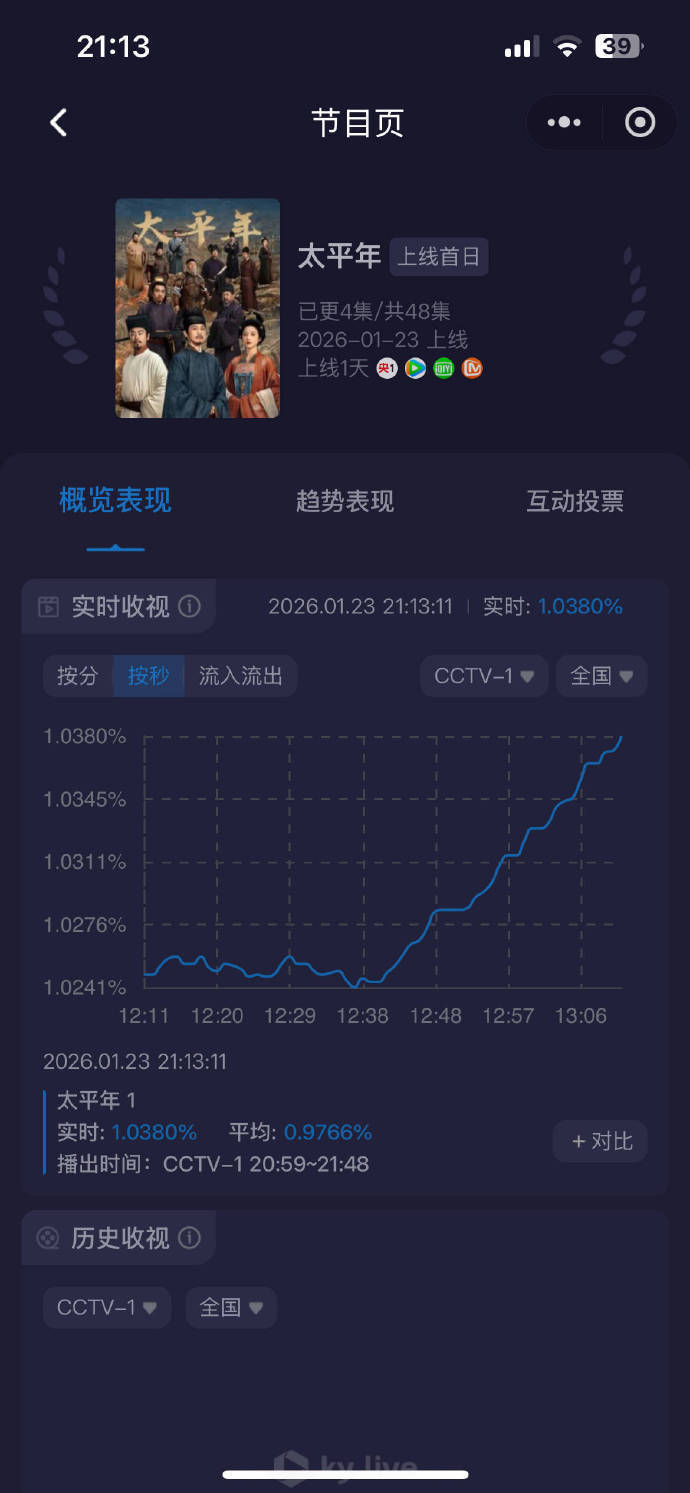This screenshot has height=1493, width=690.
Task: Open the CCTV-1 dropdown in 历史收视
Action: (x=107, y=1307)
